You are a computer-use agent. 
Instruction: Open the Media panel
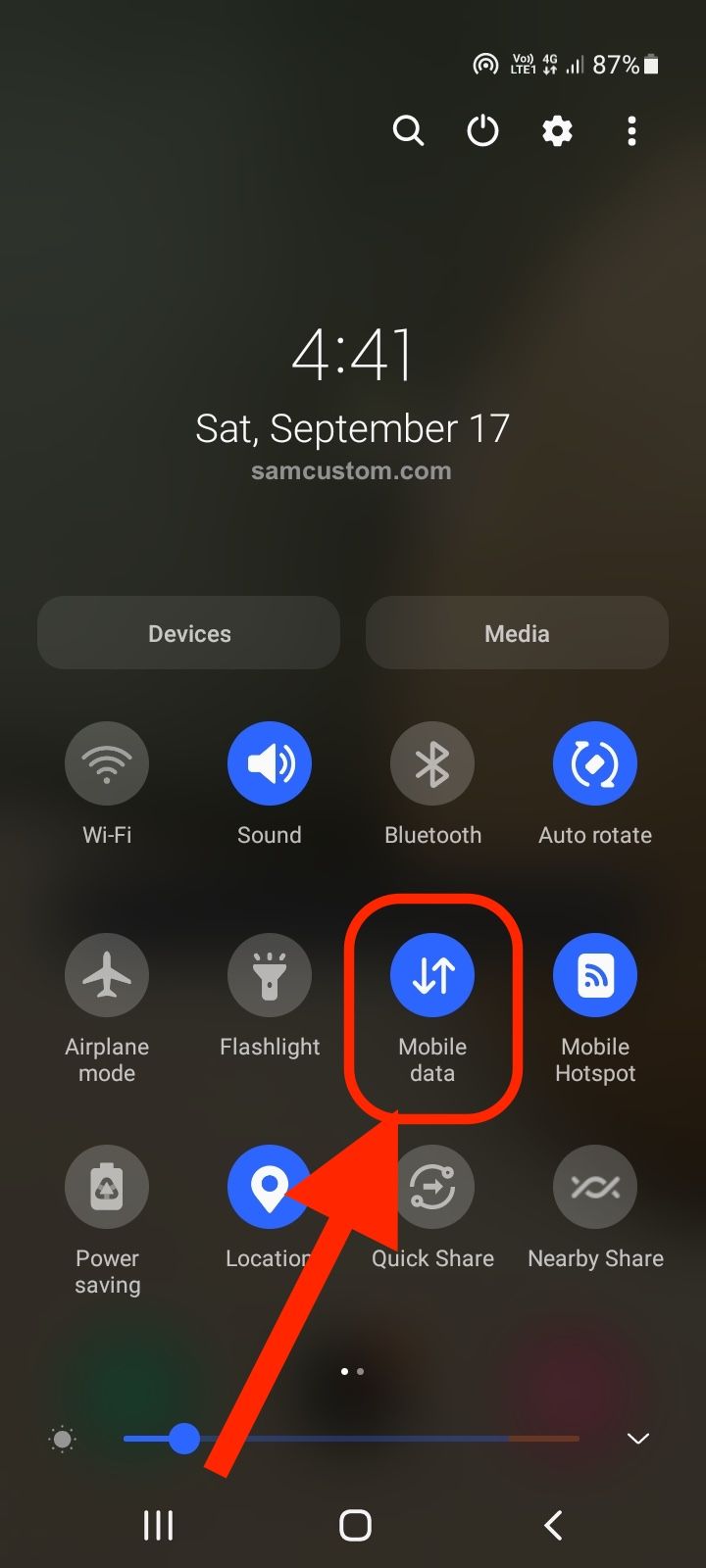coord(517,633)
